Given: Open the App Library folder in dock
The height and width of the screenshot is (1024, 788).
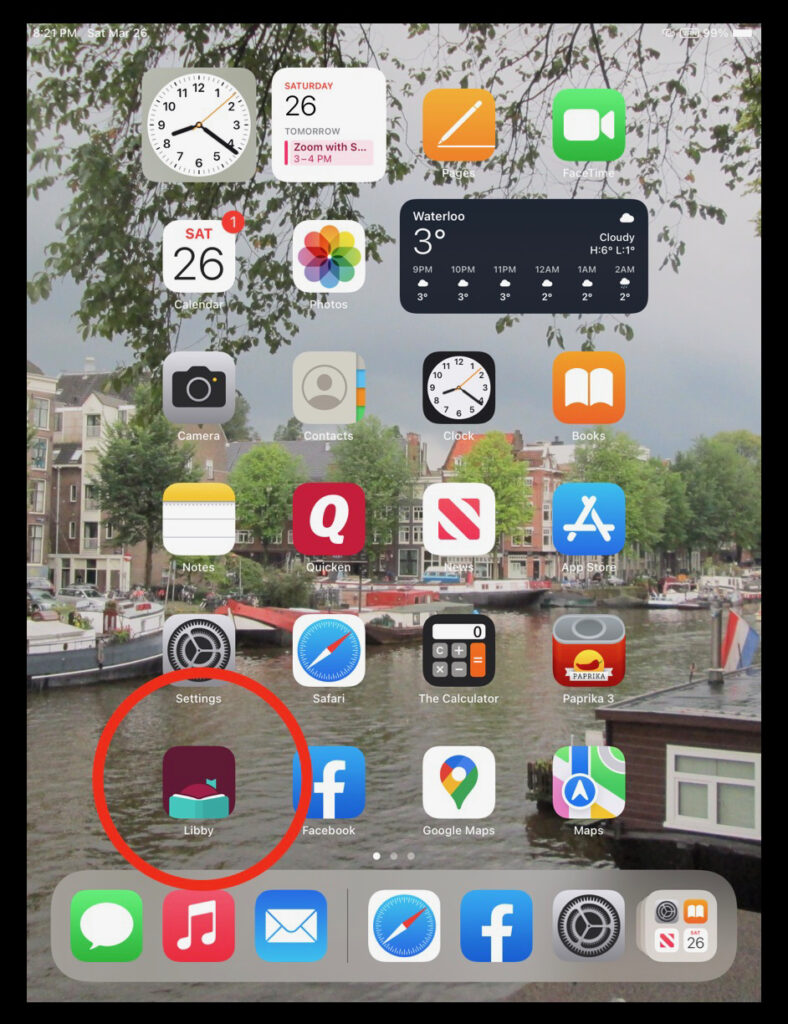Looking at the screenshot, I should coord(681,925).
